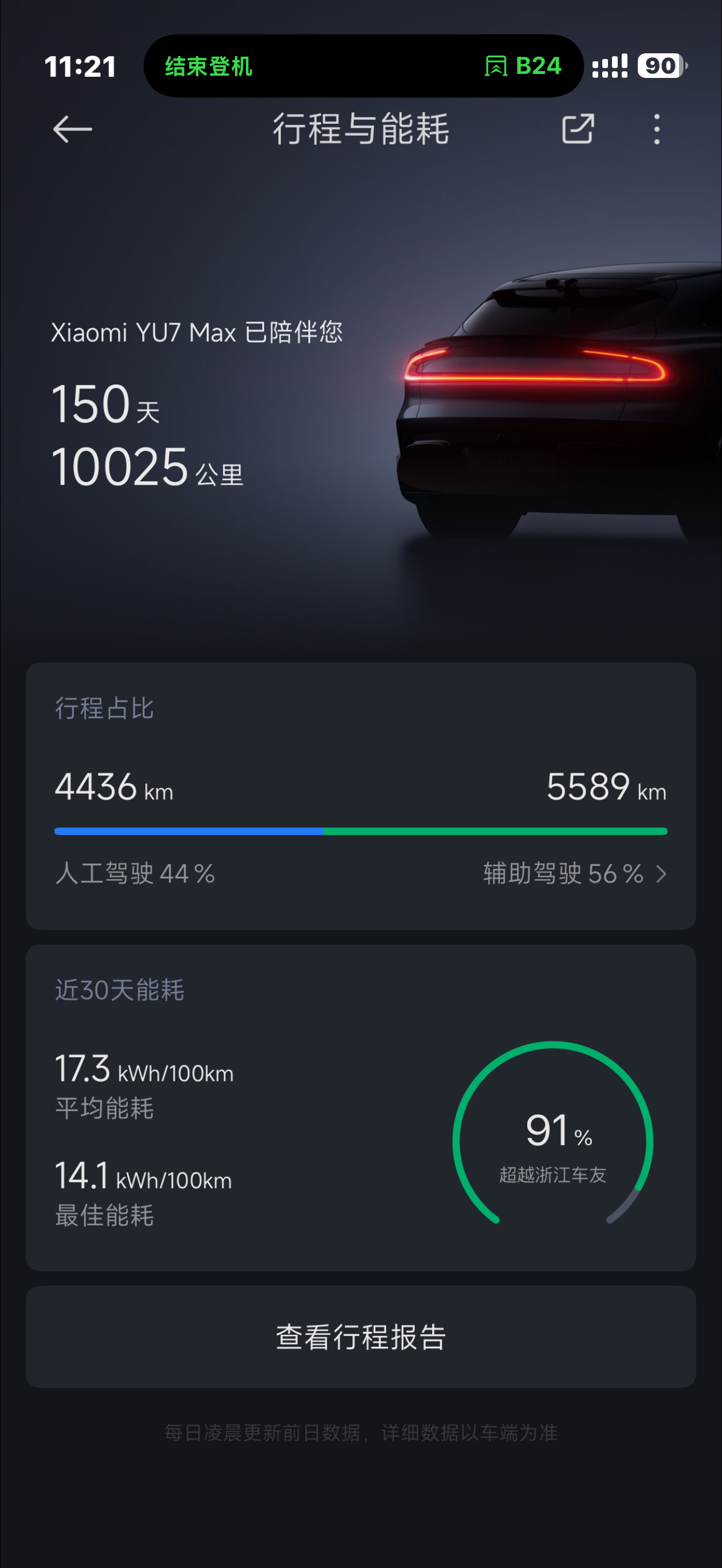Click the back arrow to exit this page
This screenshot has height=1568, width=722.
pyautogui.click(x=72, y=129)
